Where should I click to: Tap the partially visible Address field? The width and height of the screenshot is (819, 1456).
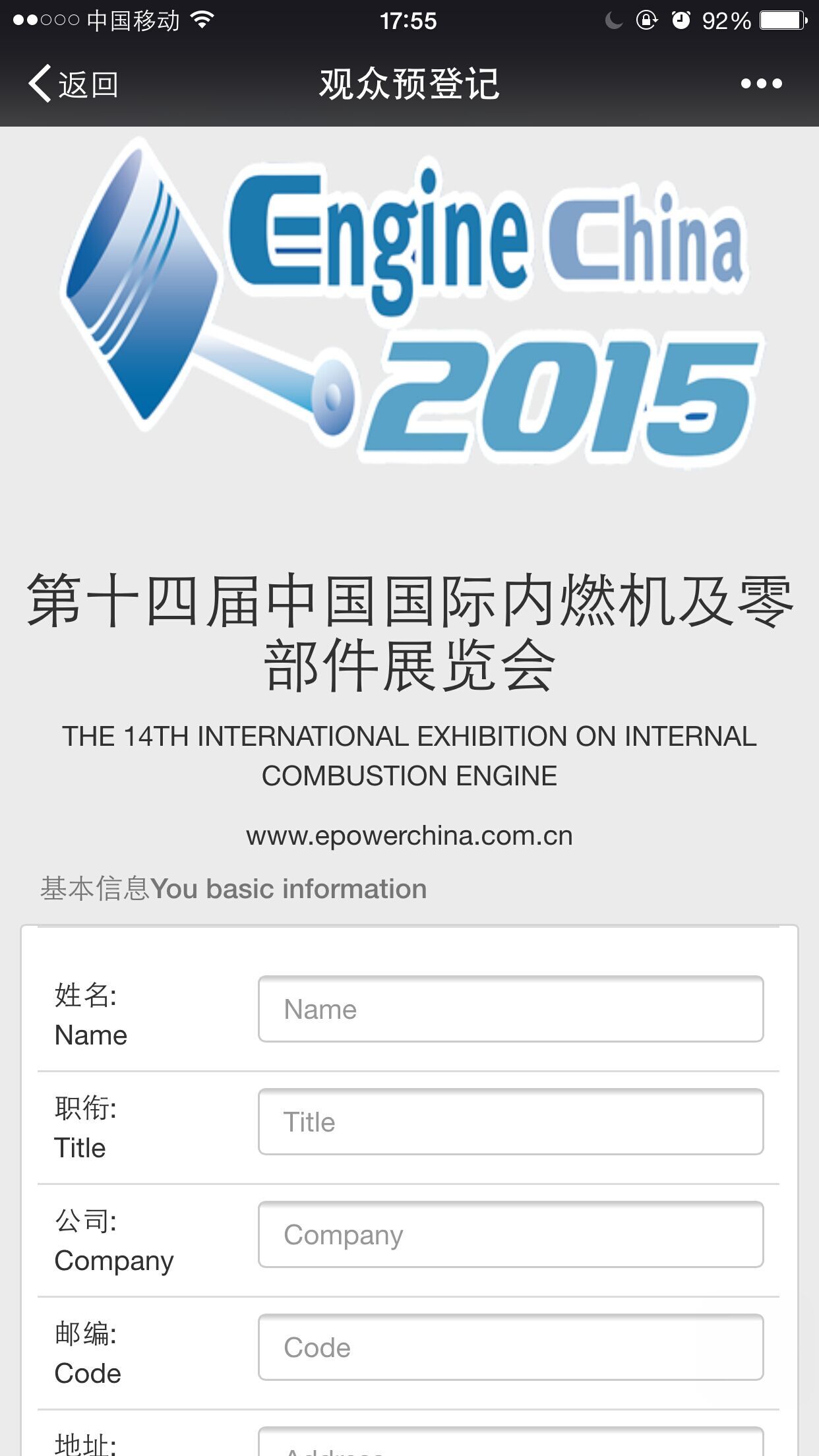click(510, 1444)
